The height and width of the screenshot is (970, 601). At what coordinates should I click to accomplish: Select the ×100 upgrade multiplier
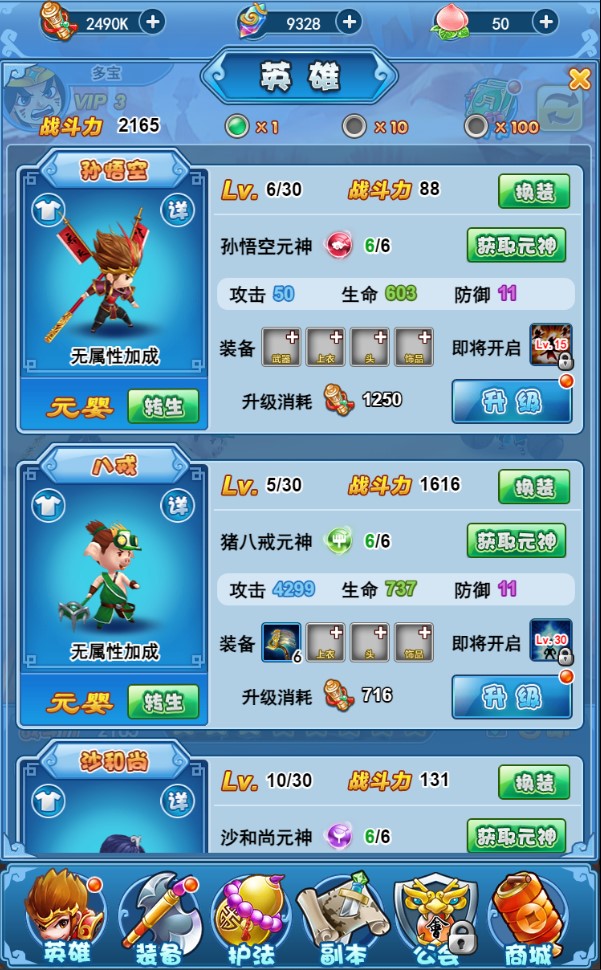(477, 127)
